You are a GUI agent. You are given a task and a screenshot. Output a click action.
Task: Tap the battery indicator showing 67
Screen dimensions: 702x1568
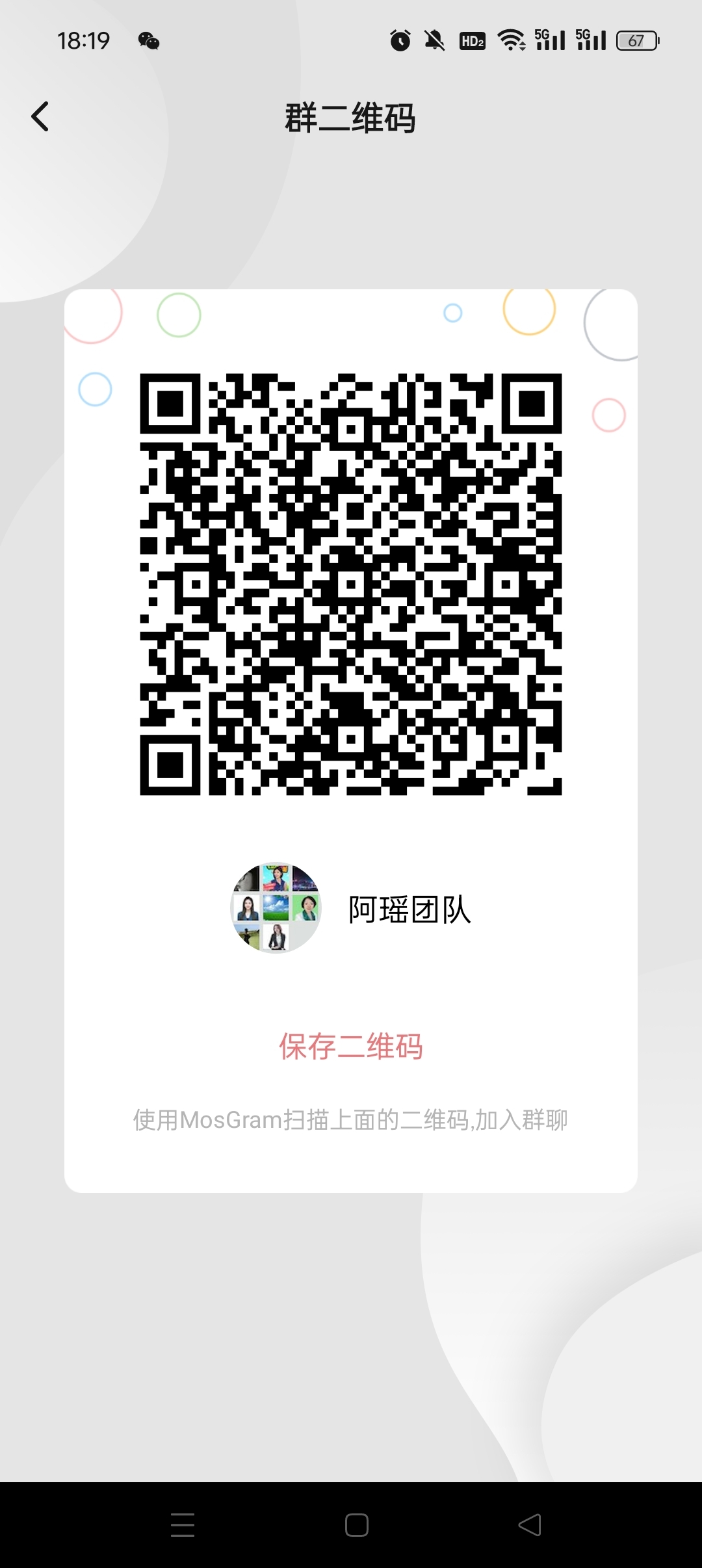pyautogui.click(x=636, y=40)
